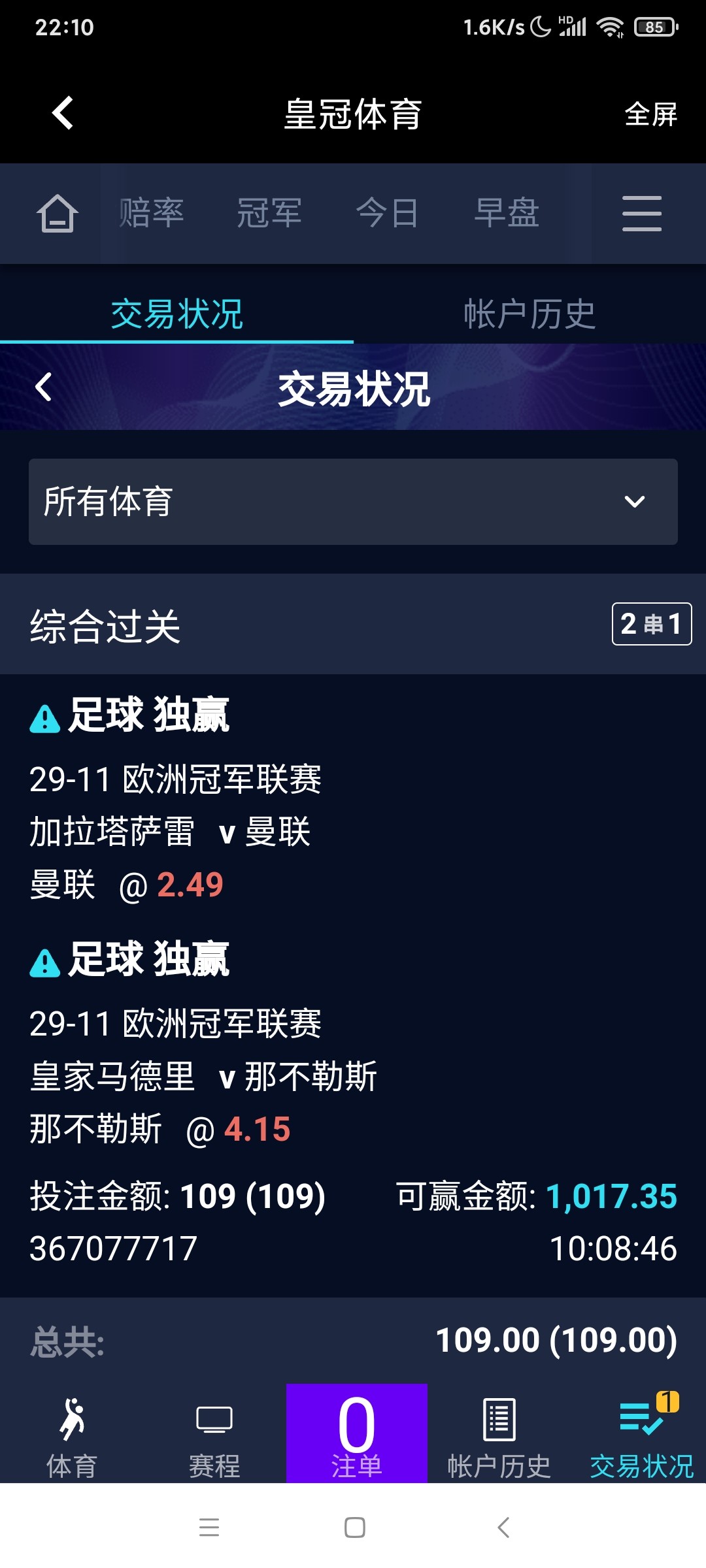Open 赛程 in the bottom navigation
This screenshot has height=1568, width=706.
tap(214, 1437)
